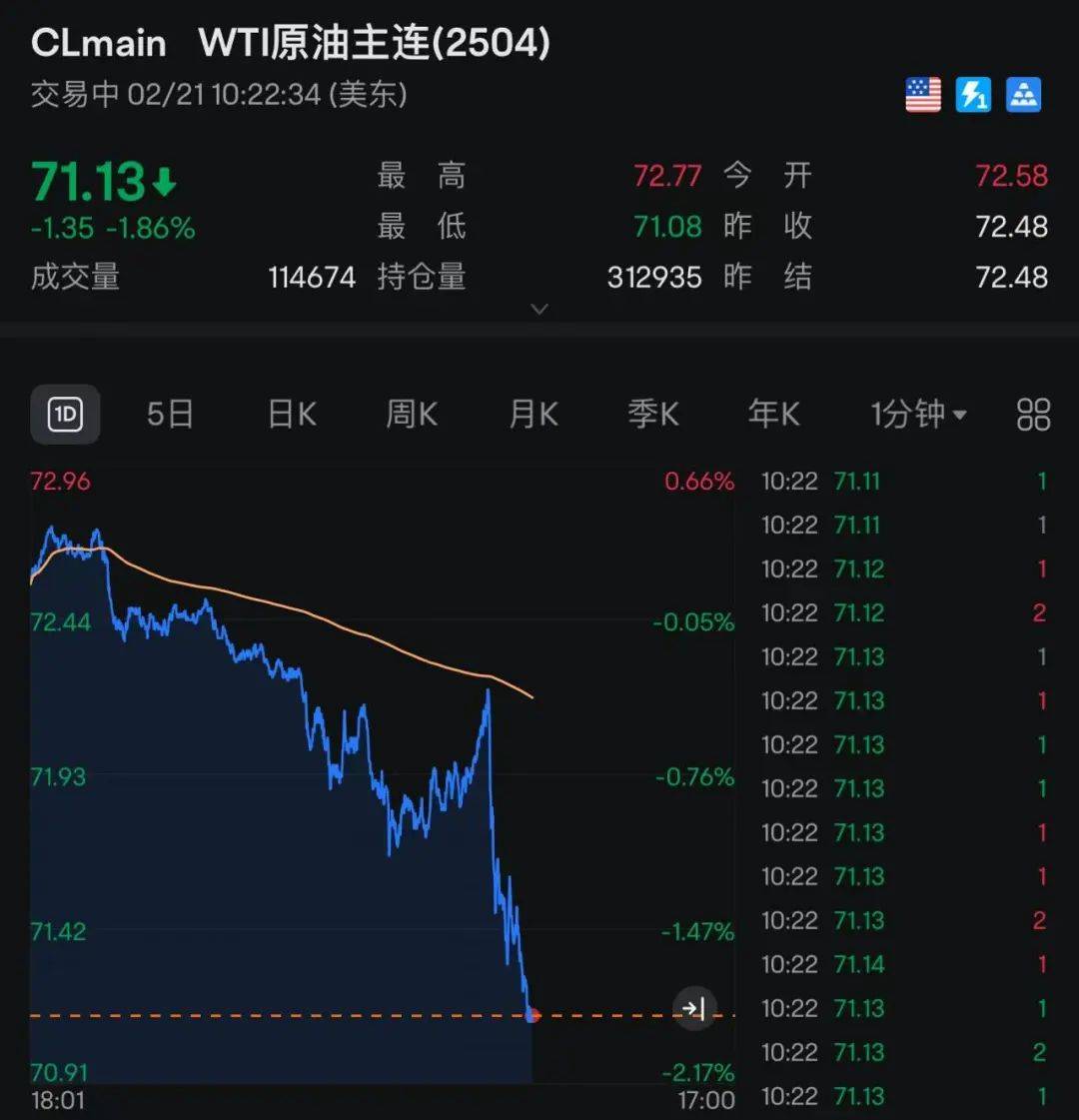Select the gold bars commodity icon
Viewport: 1079px width, 1120px height.
tap(1024, 95)
